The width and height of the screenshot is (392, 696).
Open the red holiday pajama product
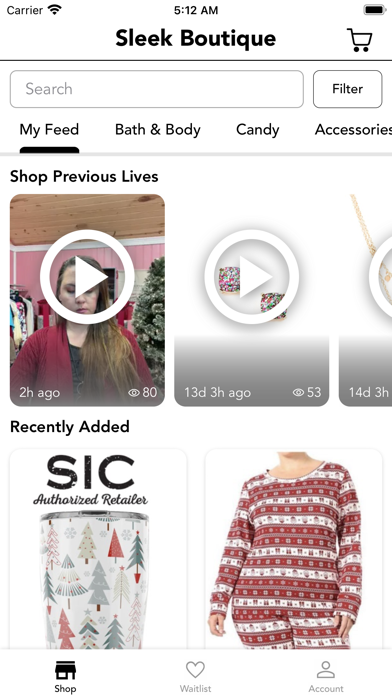[293, 550]
